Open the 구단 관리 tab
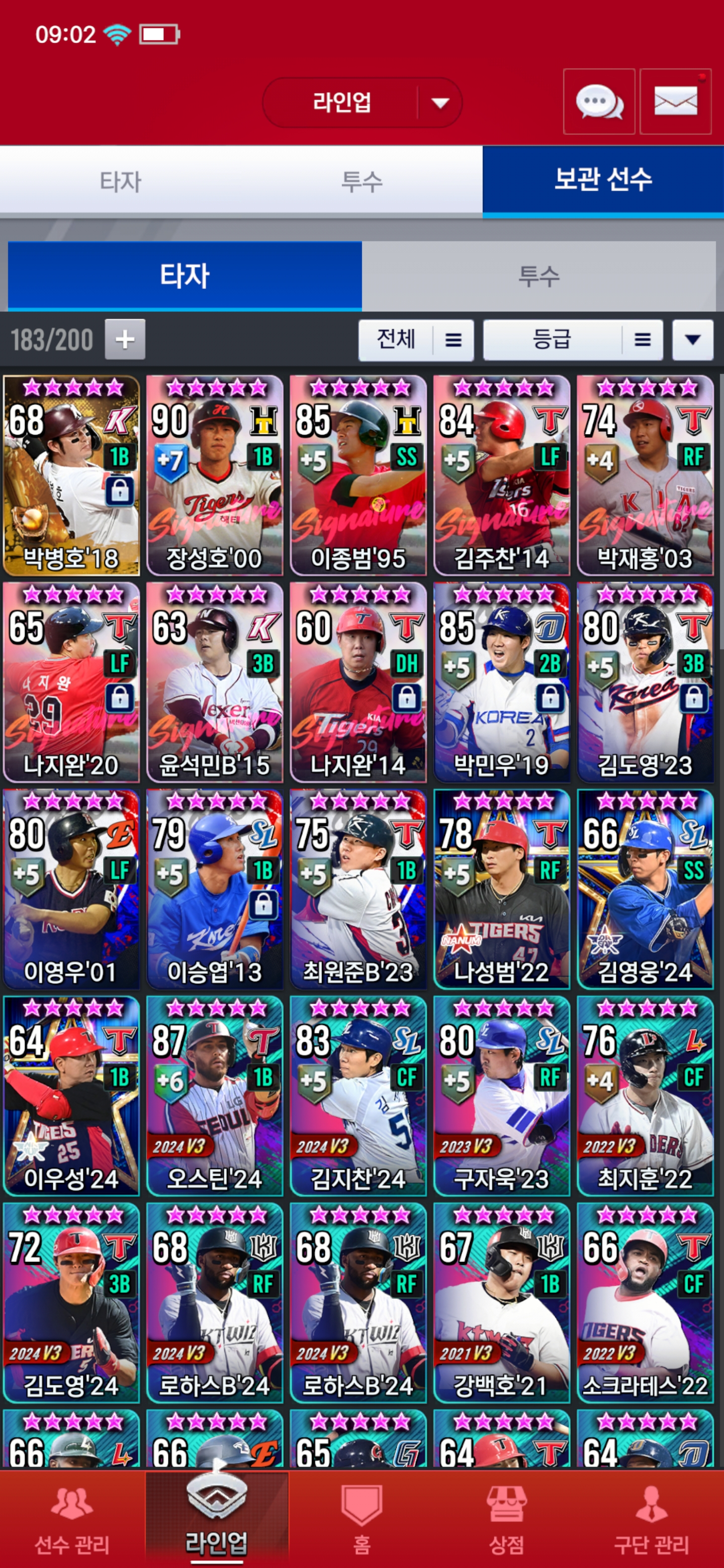This screenshot has width=724, height=1568. (652, 1519)
